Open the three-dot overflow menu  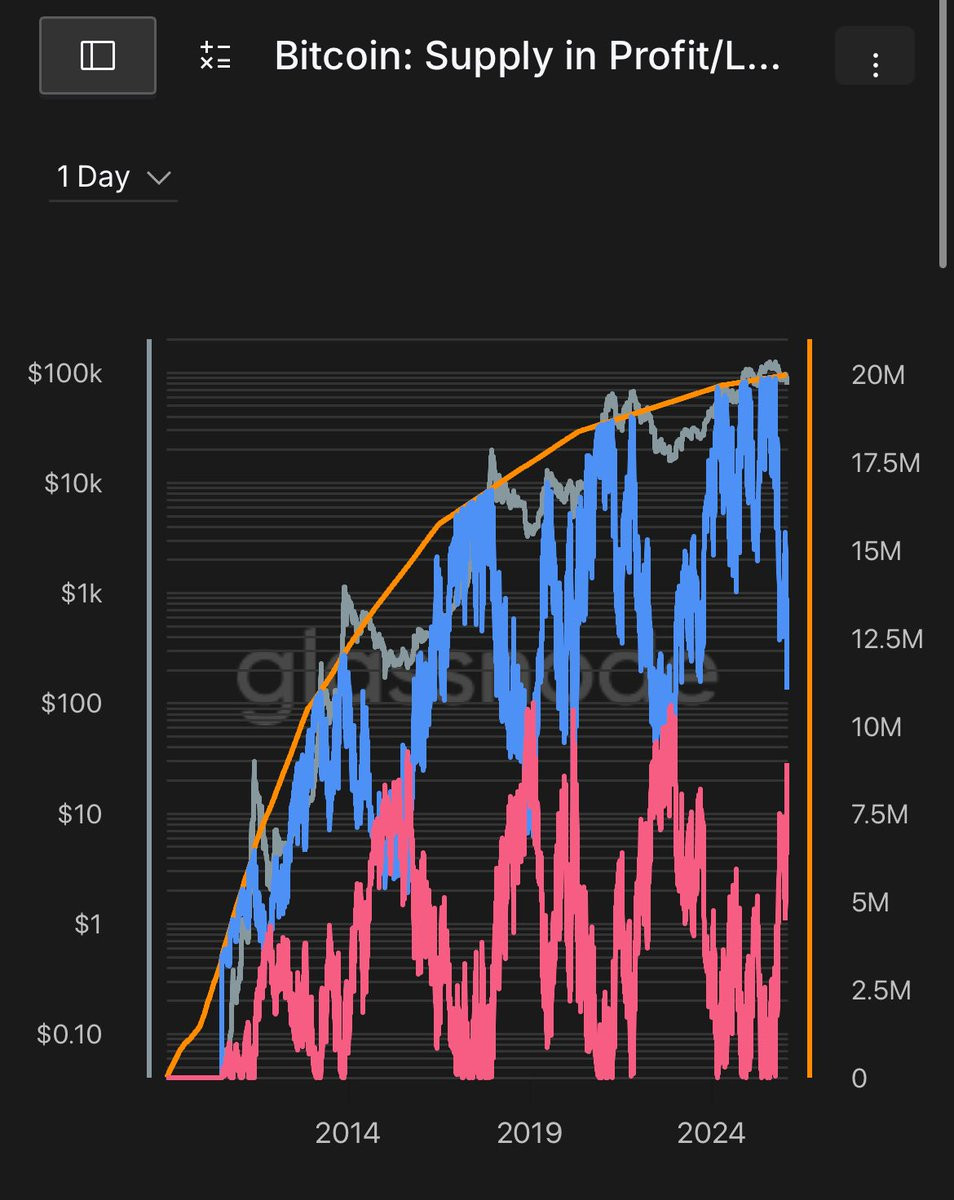coord(875,56)
